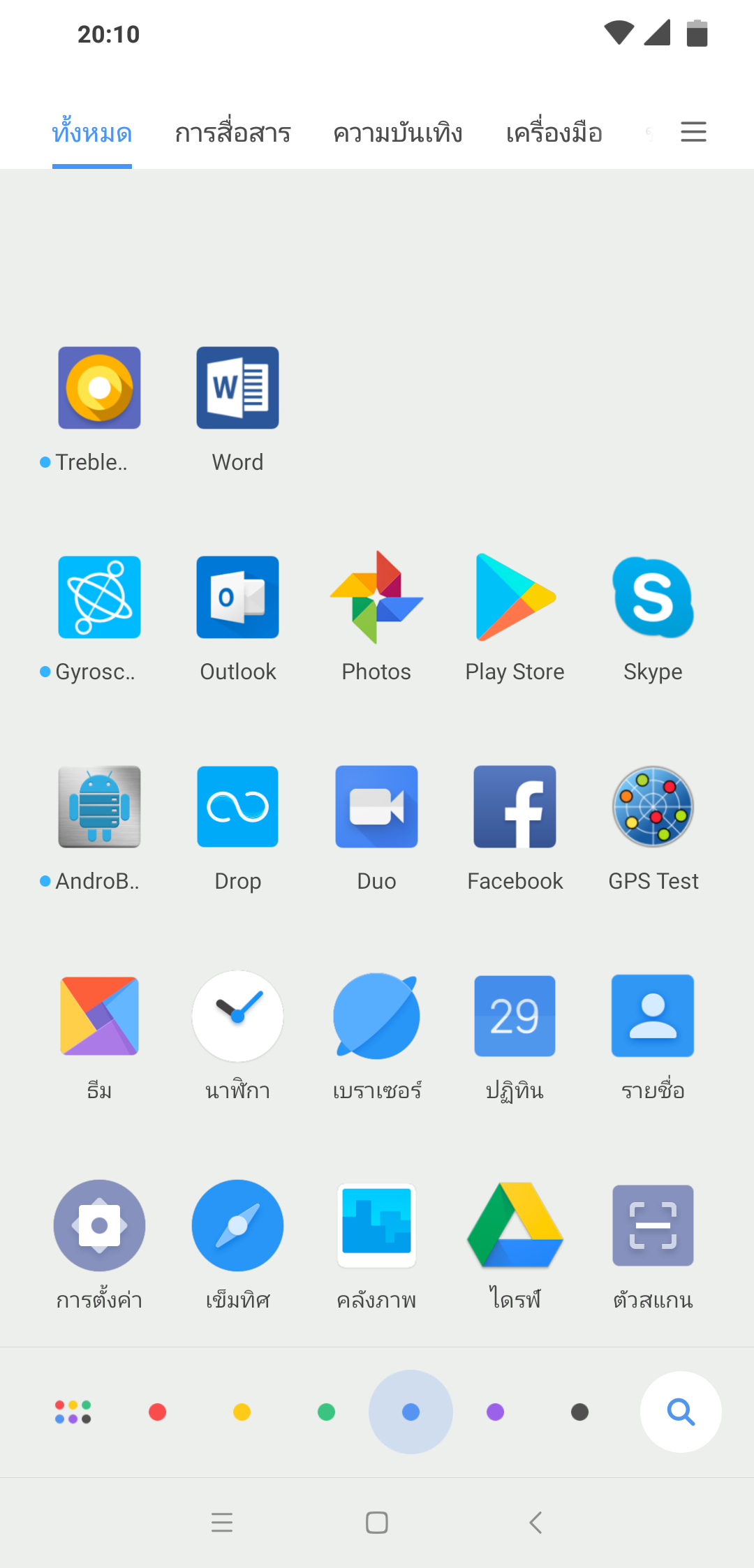The height and width of the screenshot is (1568, 754).
Task: Open Skype
Action: click(x=653, y=598)
